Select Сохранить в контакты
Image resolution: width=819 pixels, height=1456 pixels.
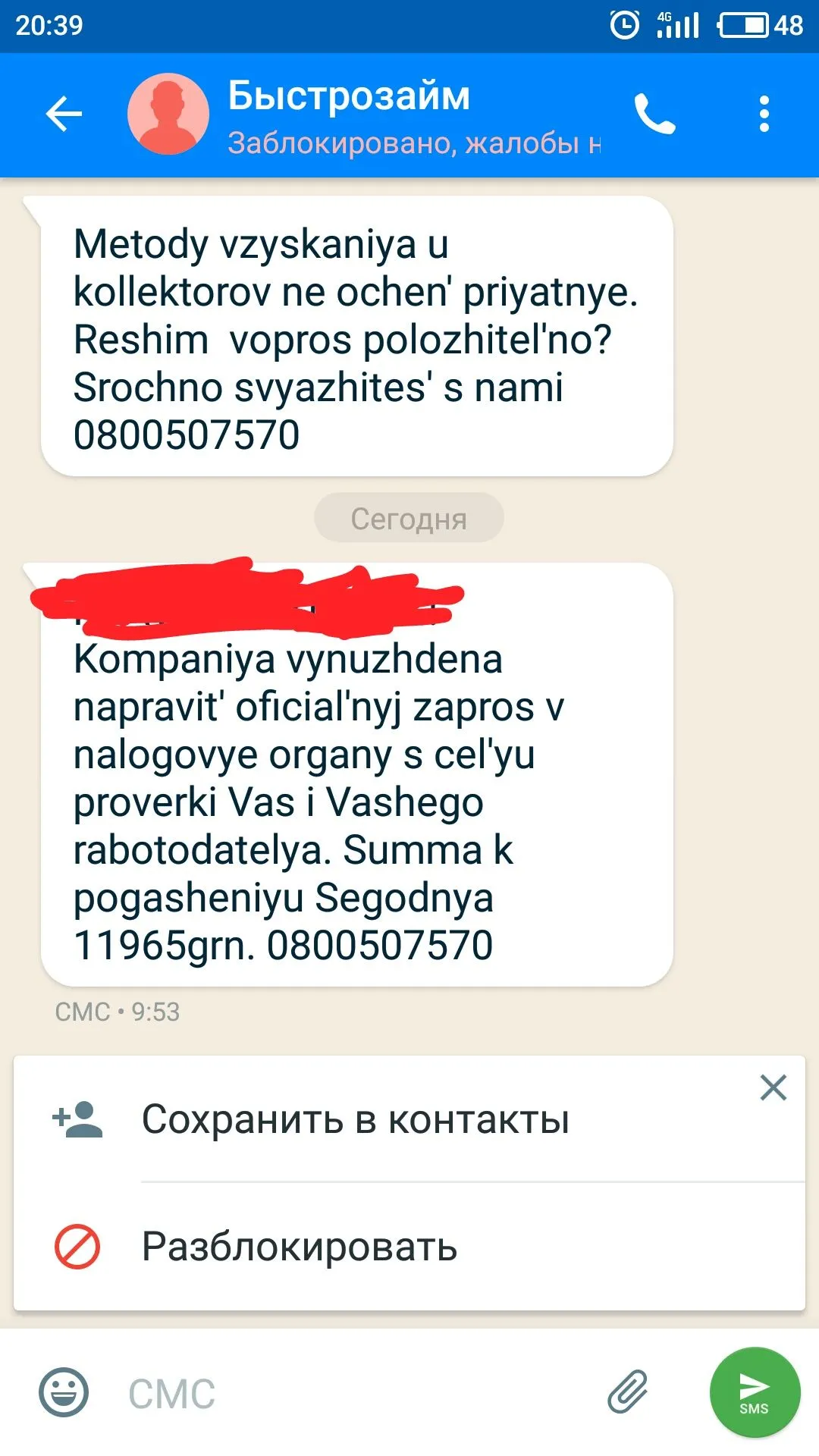[x=355, y=1119]
